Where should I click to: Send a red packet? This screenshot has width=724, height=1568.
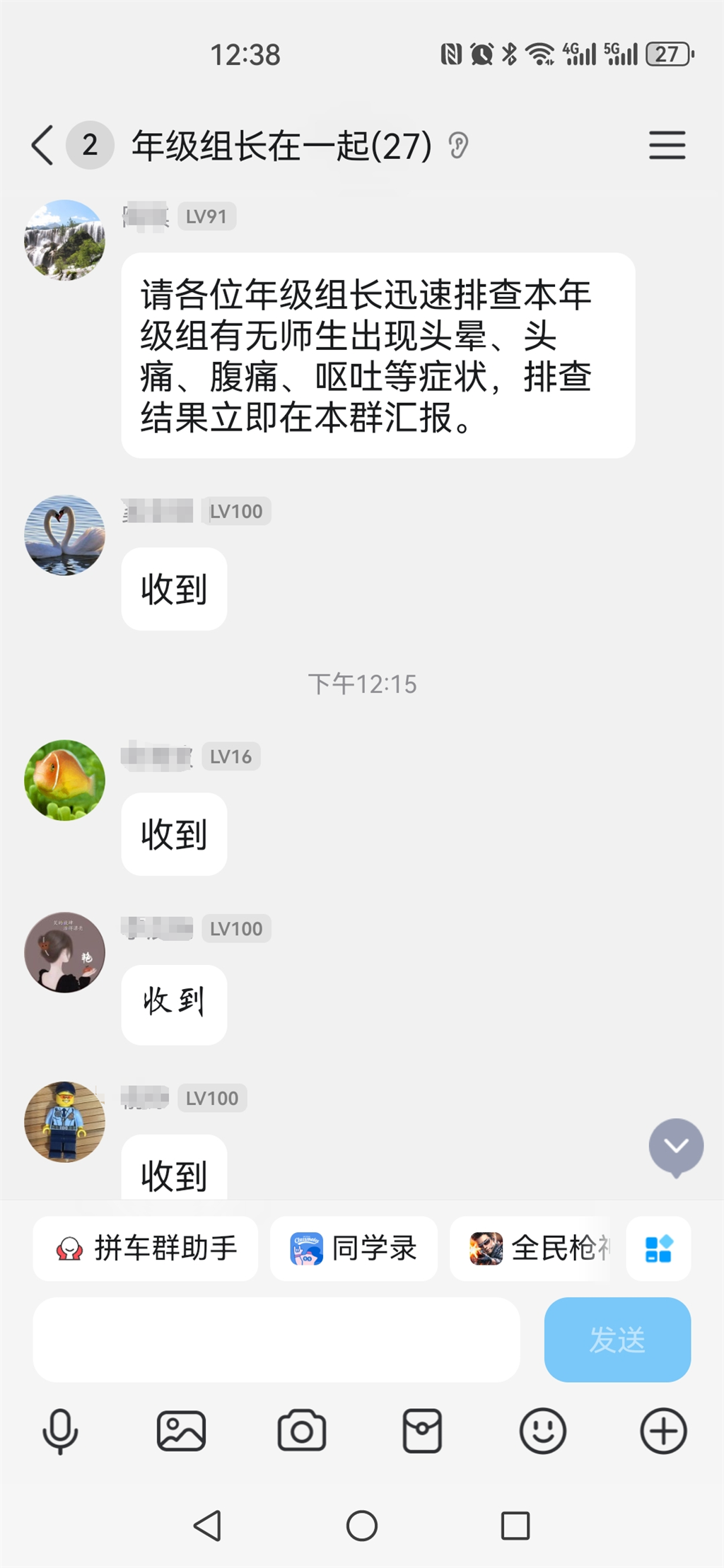coord(422,1431)
